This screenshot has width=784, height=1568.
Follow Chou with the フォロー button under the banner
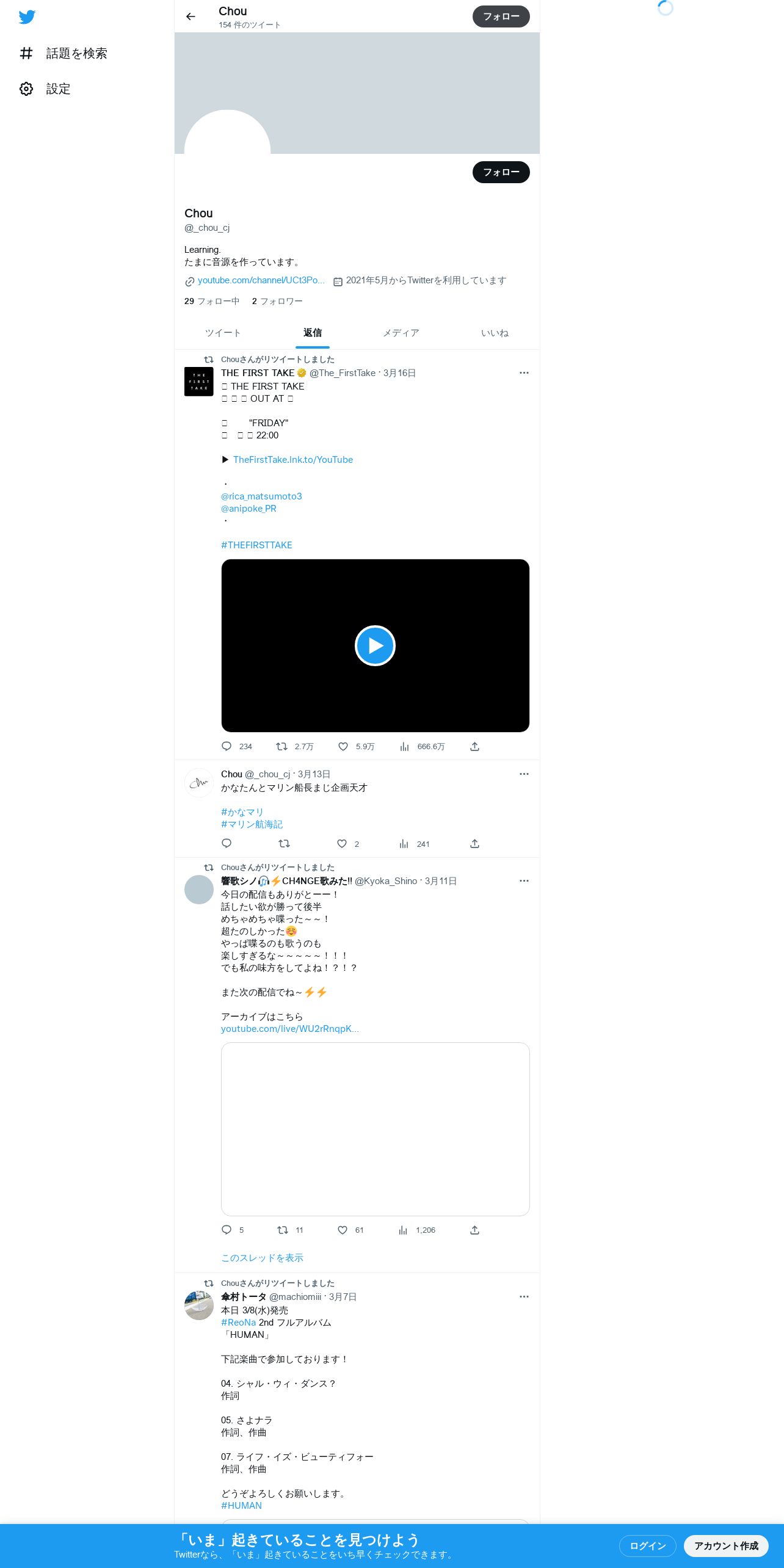501,172
